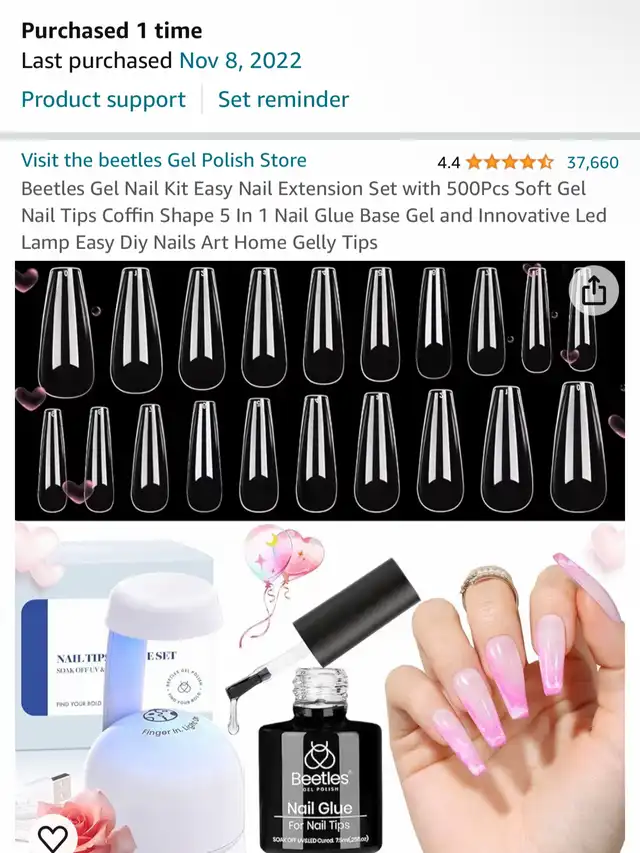The width and height of the screenshot is (640, 853).
Task: Open the Product support link
Action: point(103,100)
